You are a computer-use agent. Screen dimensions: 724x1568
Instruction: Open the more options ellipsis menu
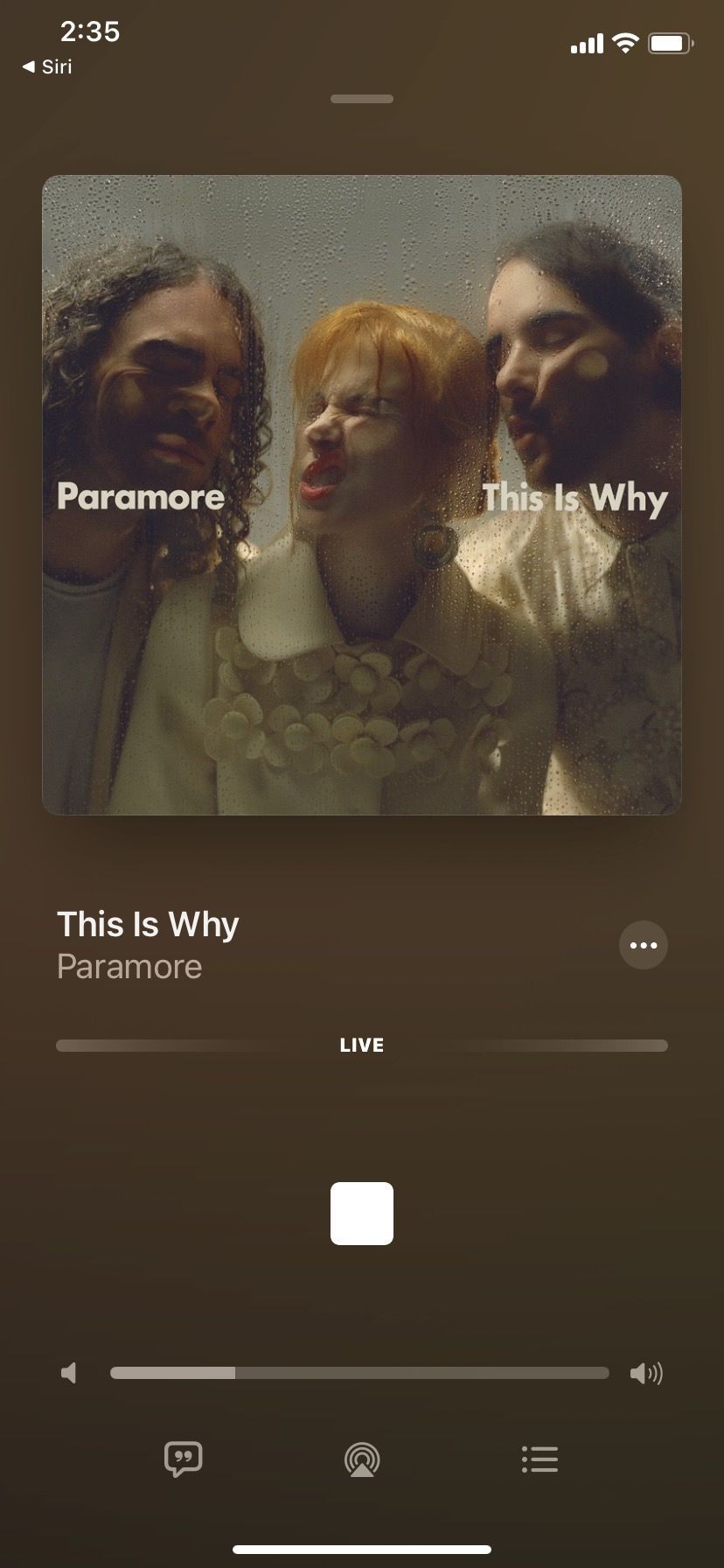[643, 945]
